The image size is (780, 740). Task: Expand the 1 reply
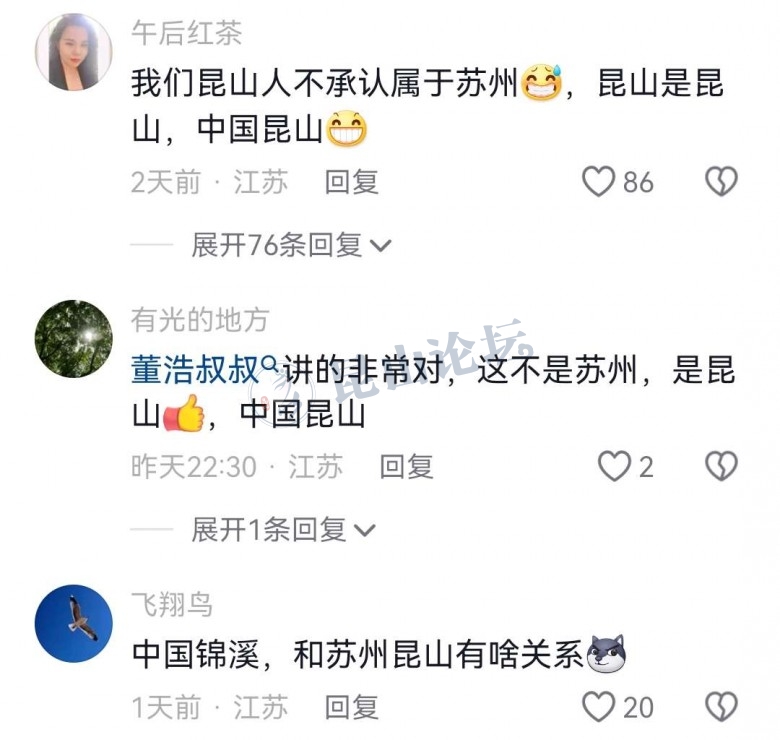(x=282, y=529)
